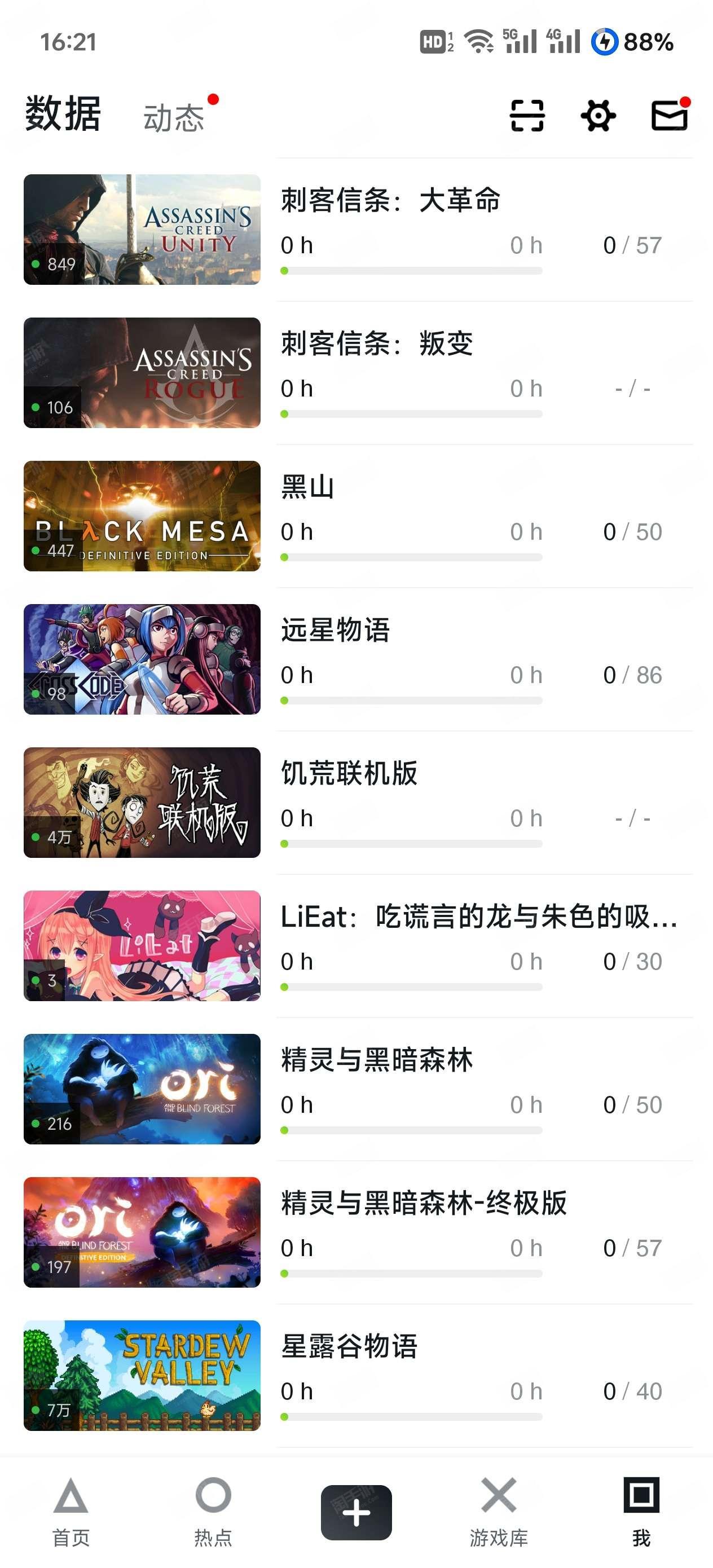Select the 数据 tab
Image resolution: width=713 pixels, height=1568 pixels.
63,113
